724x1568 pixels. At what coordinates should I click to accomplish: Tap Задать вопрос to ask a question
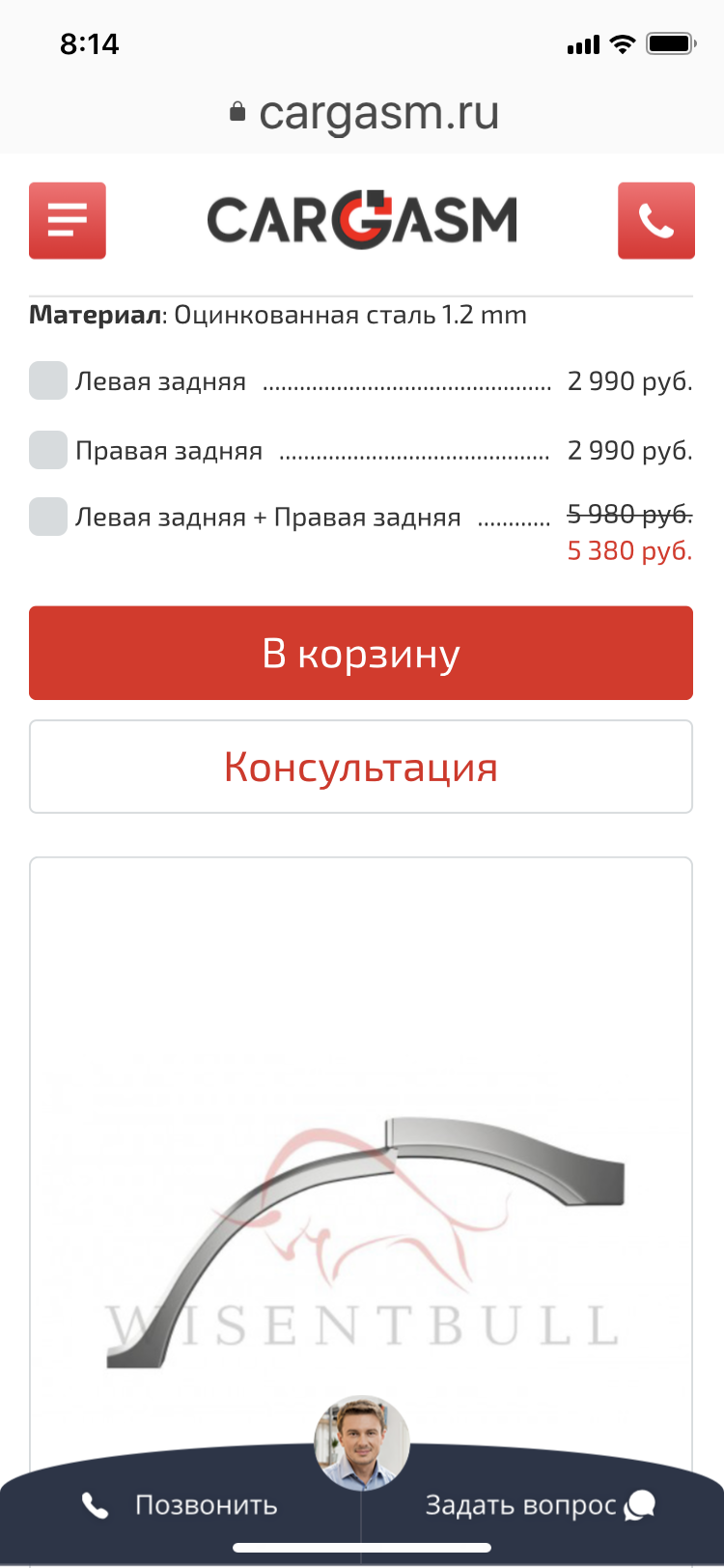point(539,1504)
